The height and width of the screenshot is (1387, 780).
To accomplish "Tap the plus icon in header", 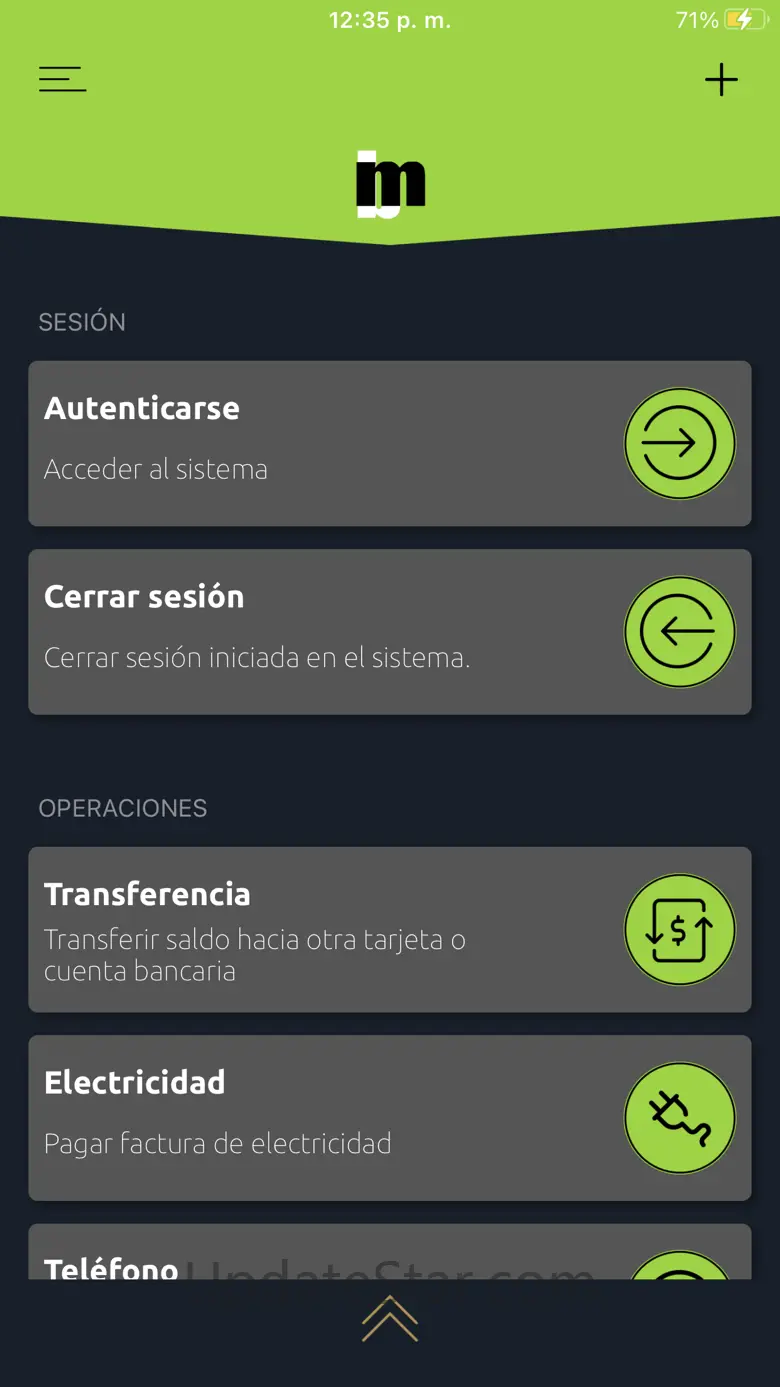I will pos(721,80).
